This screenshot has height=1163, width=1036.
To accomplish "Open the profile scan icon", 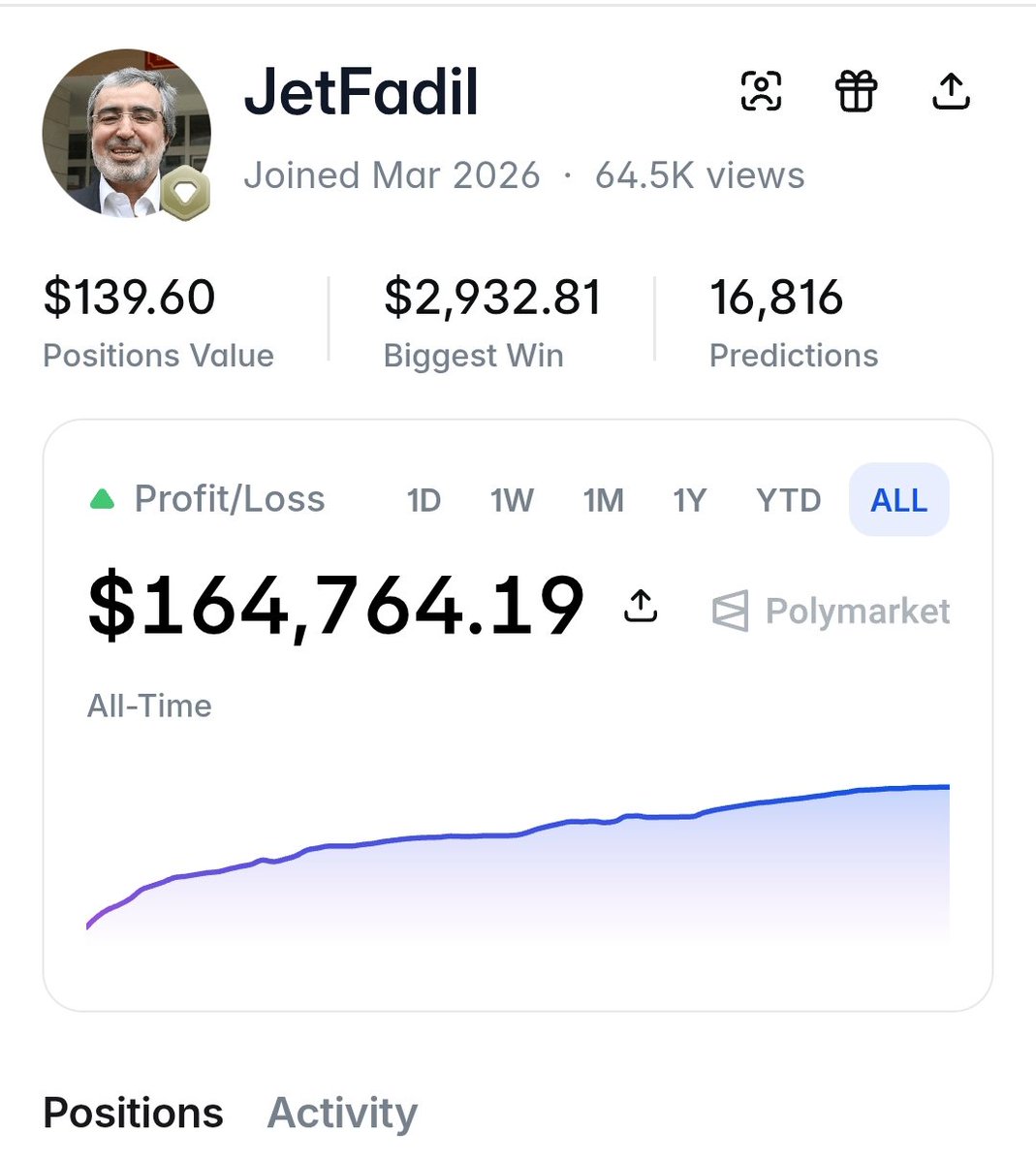I will (761, 92).
